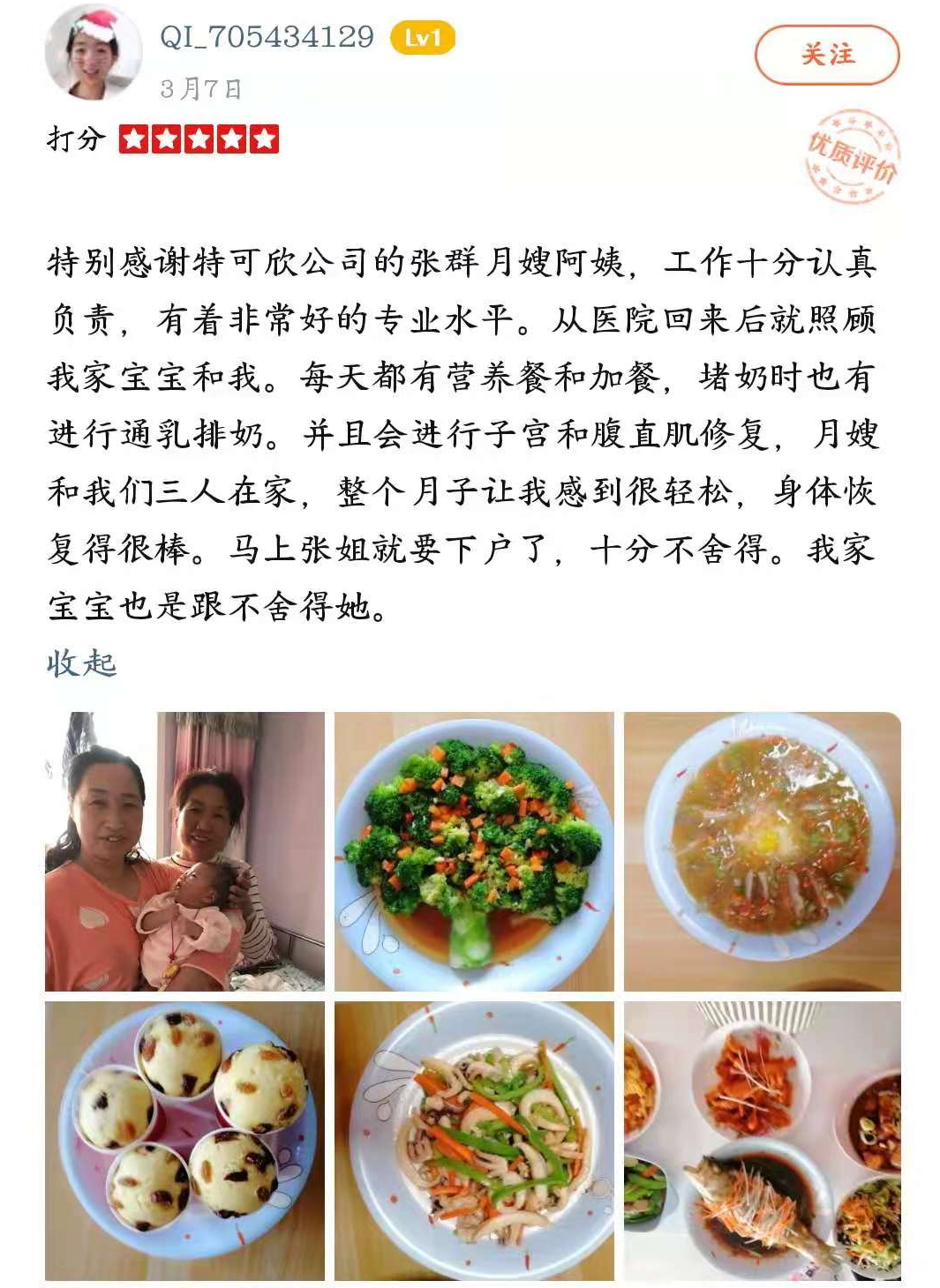
Task: Open the orange soup bowl photo
Action: coord(763,851)
